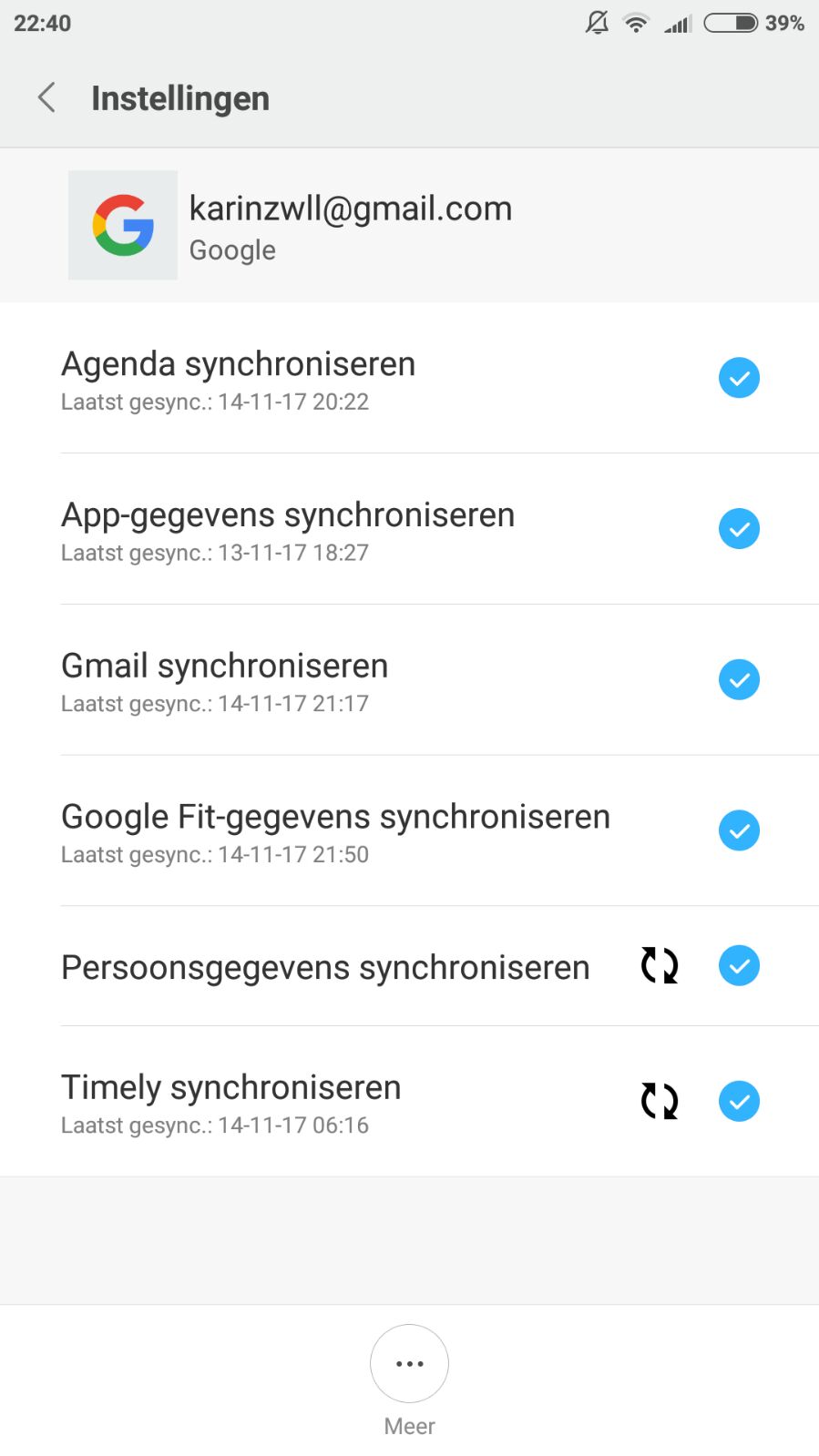Toggle Gmail synchroniseren checkbox
Image resolution: width=819 pixels, height=1456 pixels.
click(739, 680)
